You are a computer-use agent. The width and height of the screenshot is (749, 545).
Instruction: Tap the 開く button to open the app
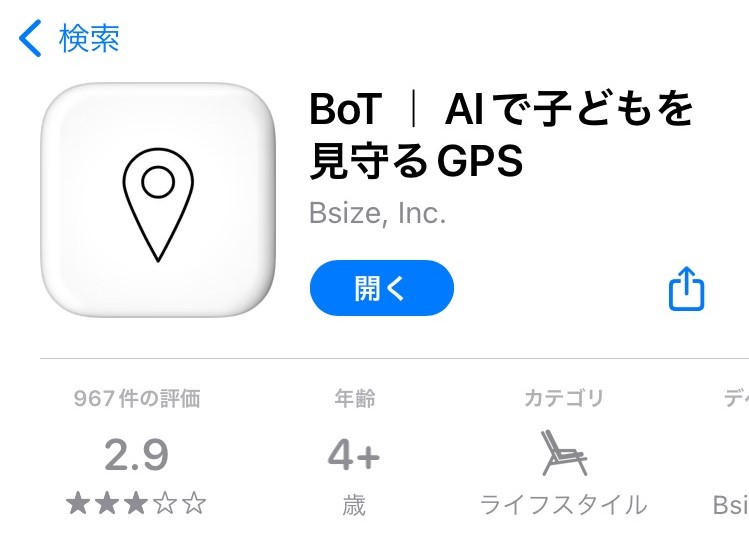[381, 289]
